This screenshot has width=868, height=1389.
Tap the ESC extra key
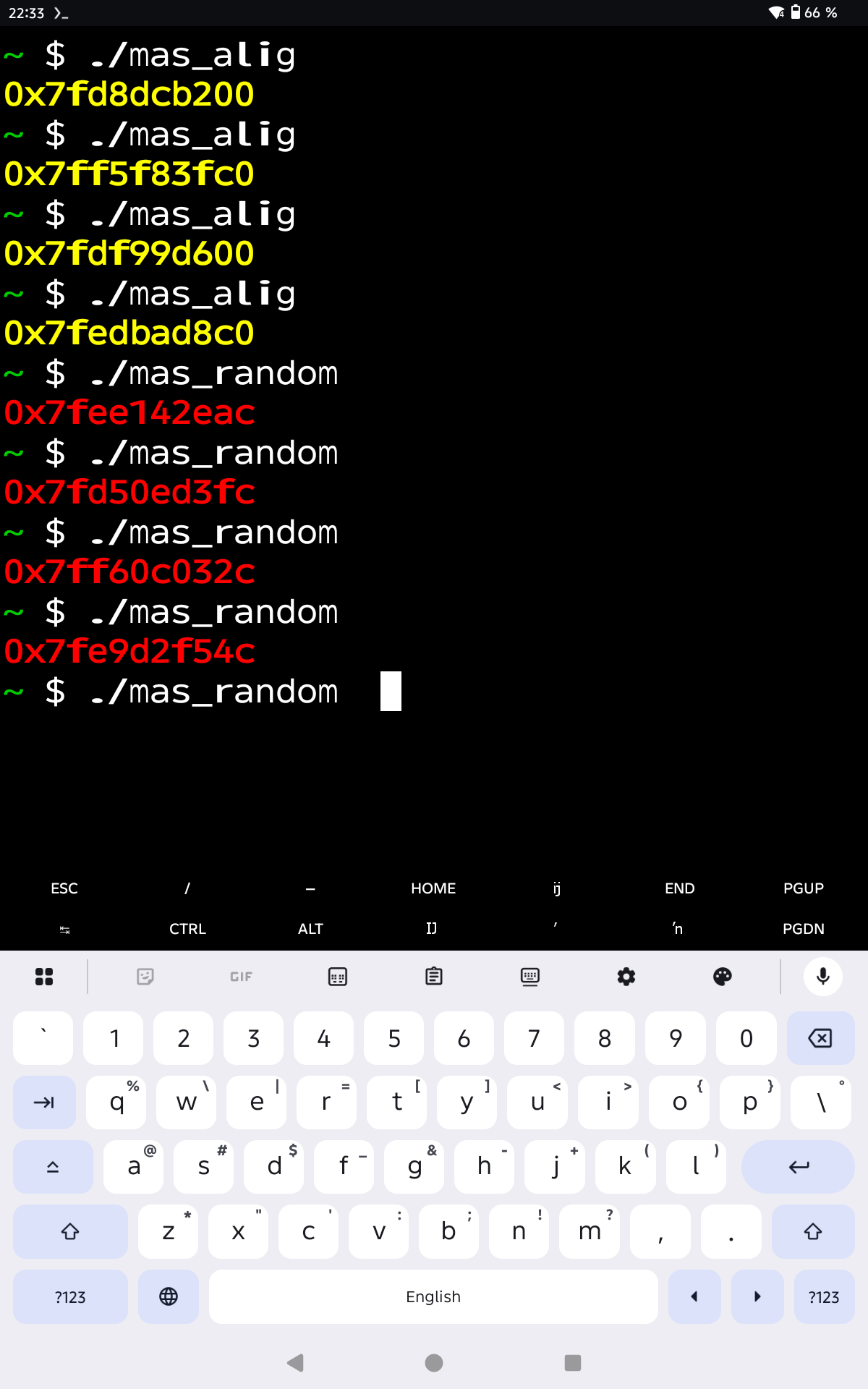[64, 888]
